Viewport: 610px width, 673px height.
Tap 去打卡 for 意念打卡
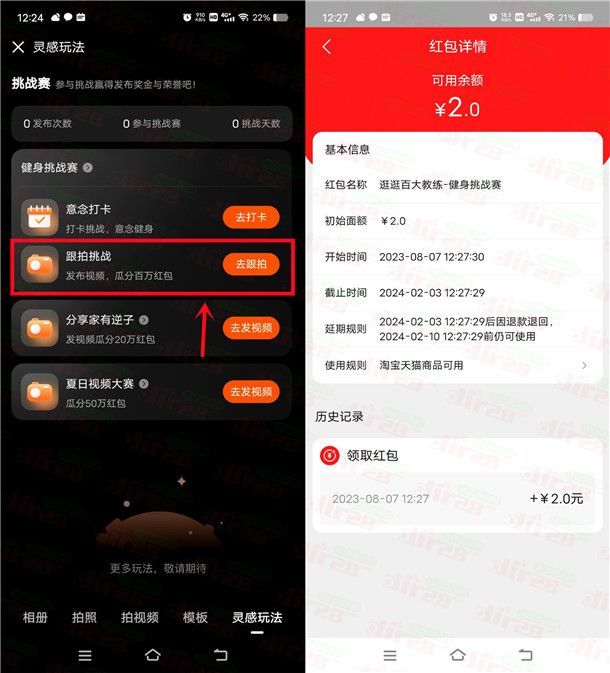(x=250, y=217)
